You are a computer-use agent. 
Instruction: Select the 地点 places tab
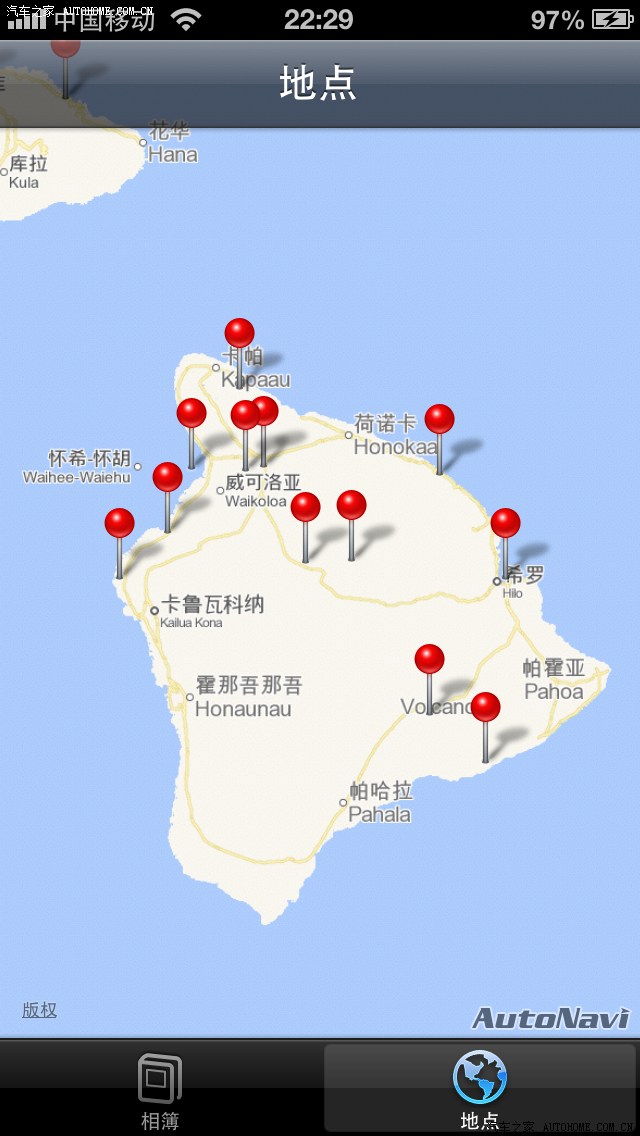coord(480,1089)
